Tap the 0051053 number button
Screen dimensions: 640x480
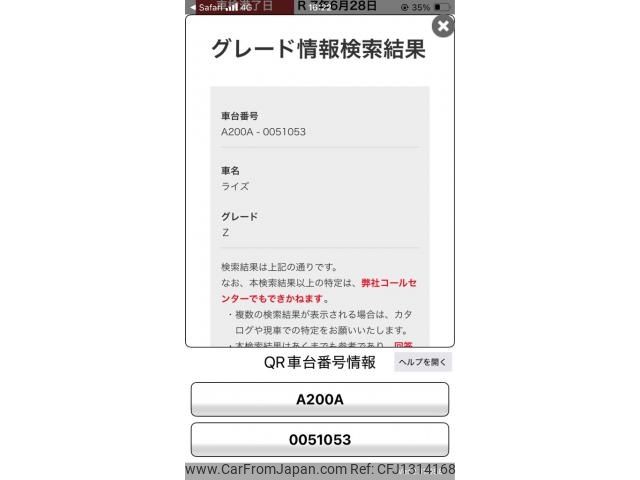pos(320,439)
